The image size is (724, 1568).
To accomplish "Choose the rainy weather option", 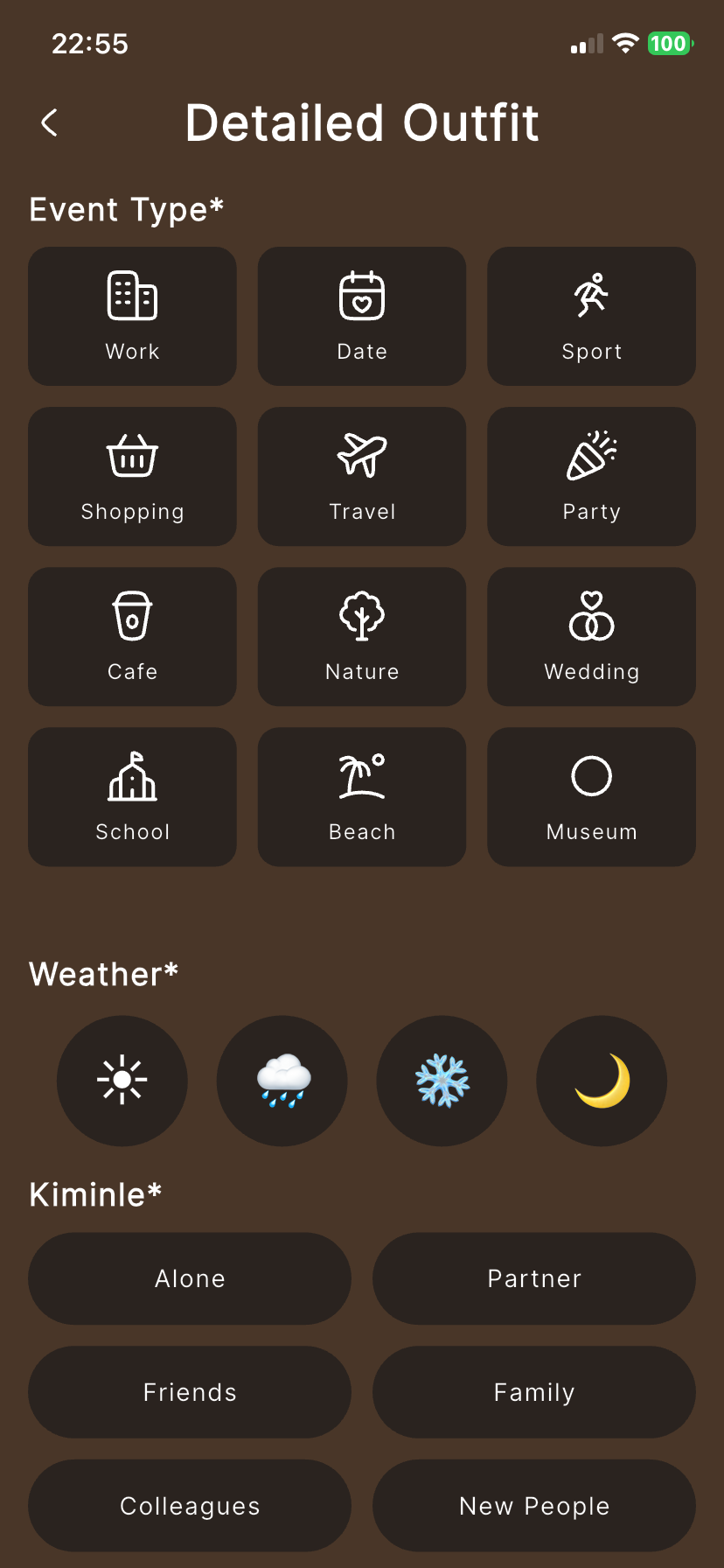I will 282,1081.
